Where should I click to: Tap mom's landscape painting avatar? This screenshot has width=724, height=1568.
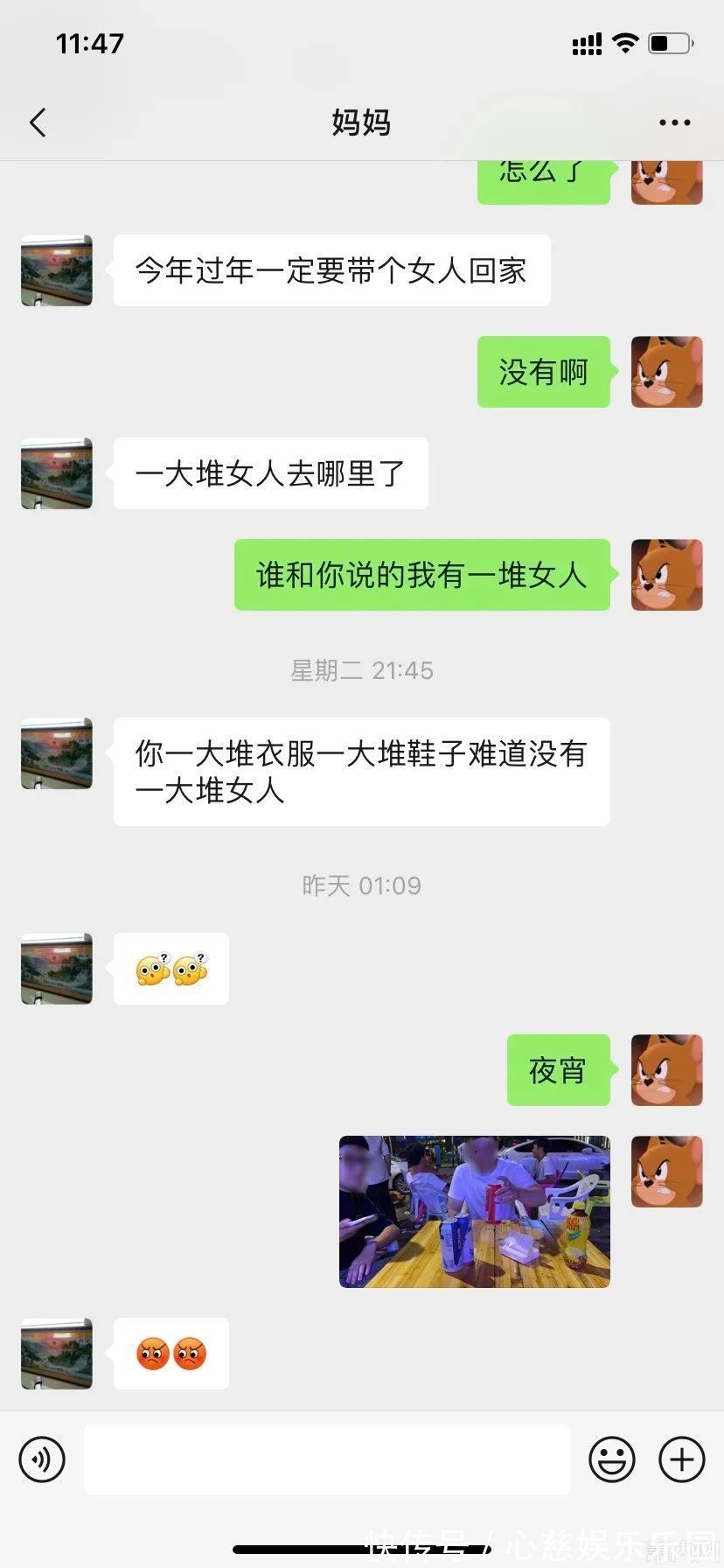point(55,271)
